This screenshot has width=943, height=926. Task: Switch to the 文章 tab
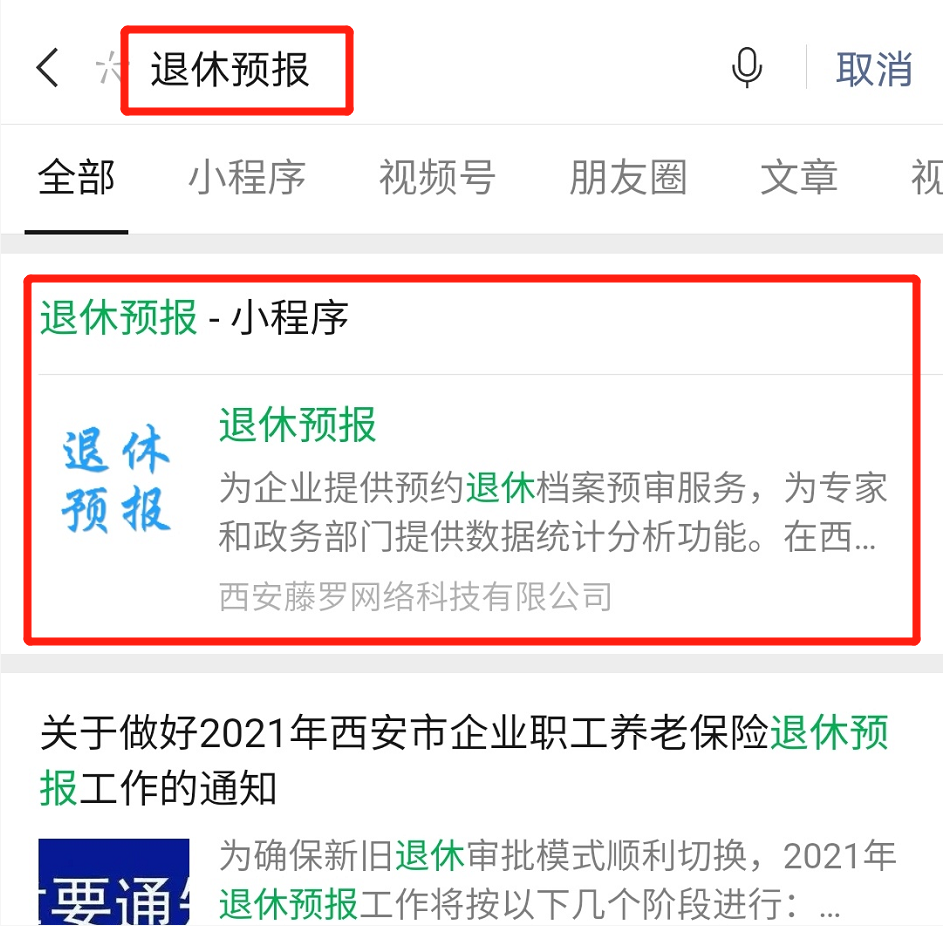tap(799, 179)
